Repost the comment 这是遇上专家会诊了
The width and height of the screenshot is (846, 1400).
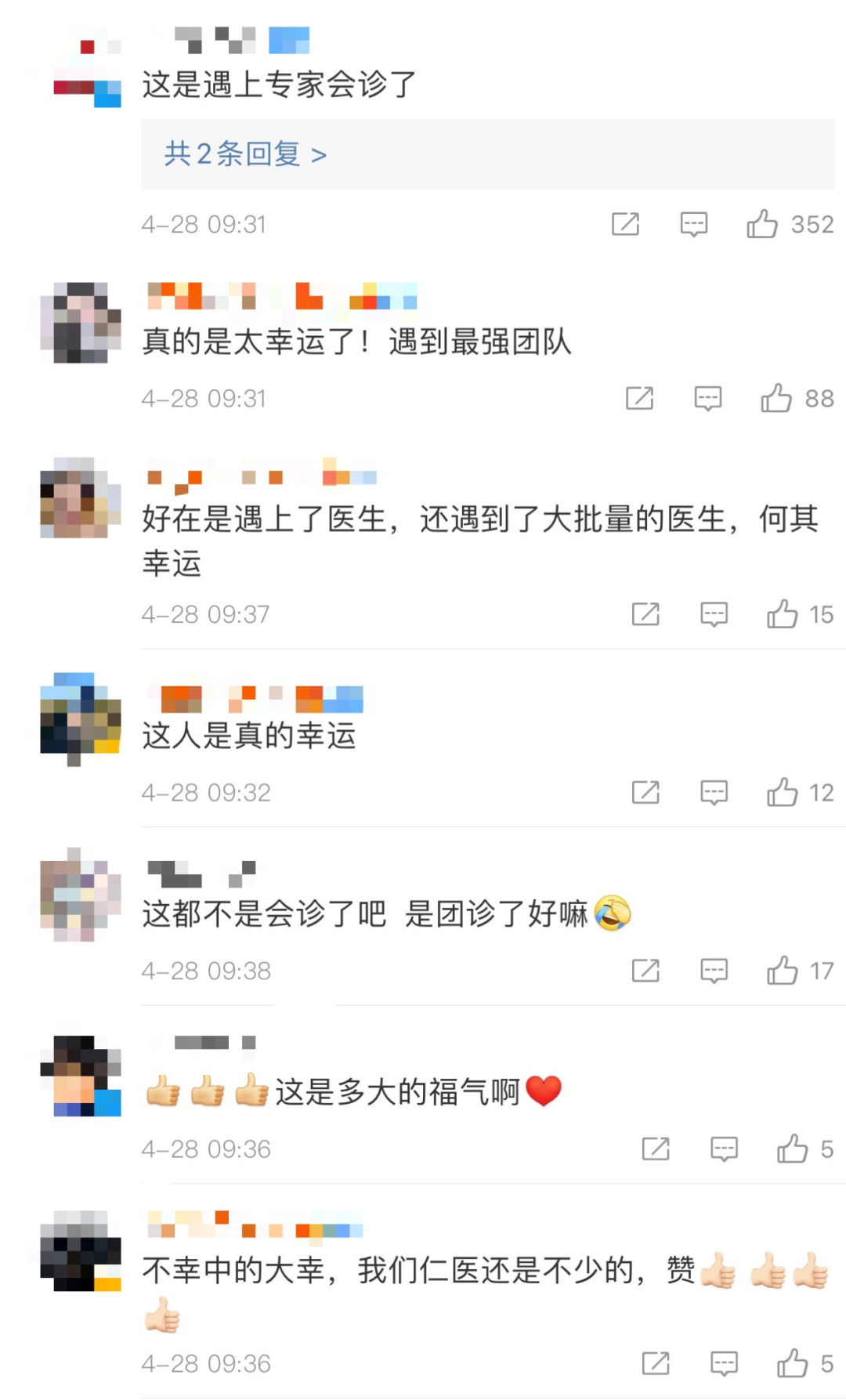[625, 224]
